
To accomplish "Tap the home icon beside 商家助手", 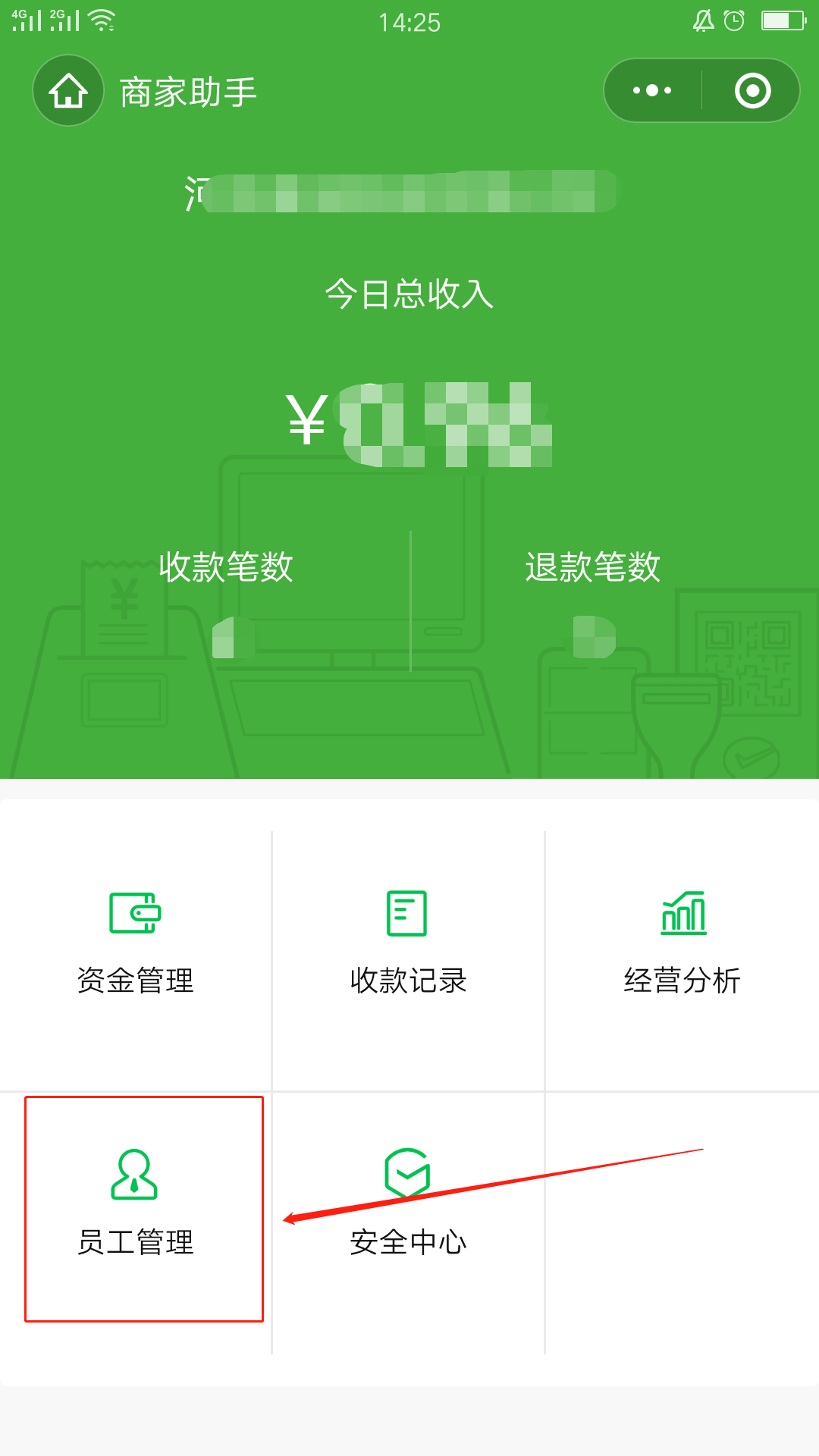I will tap(68, 91).
